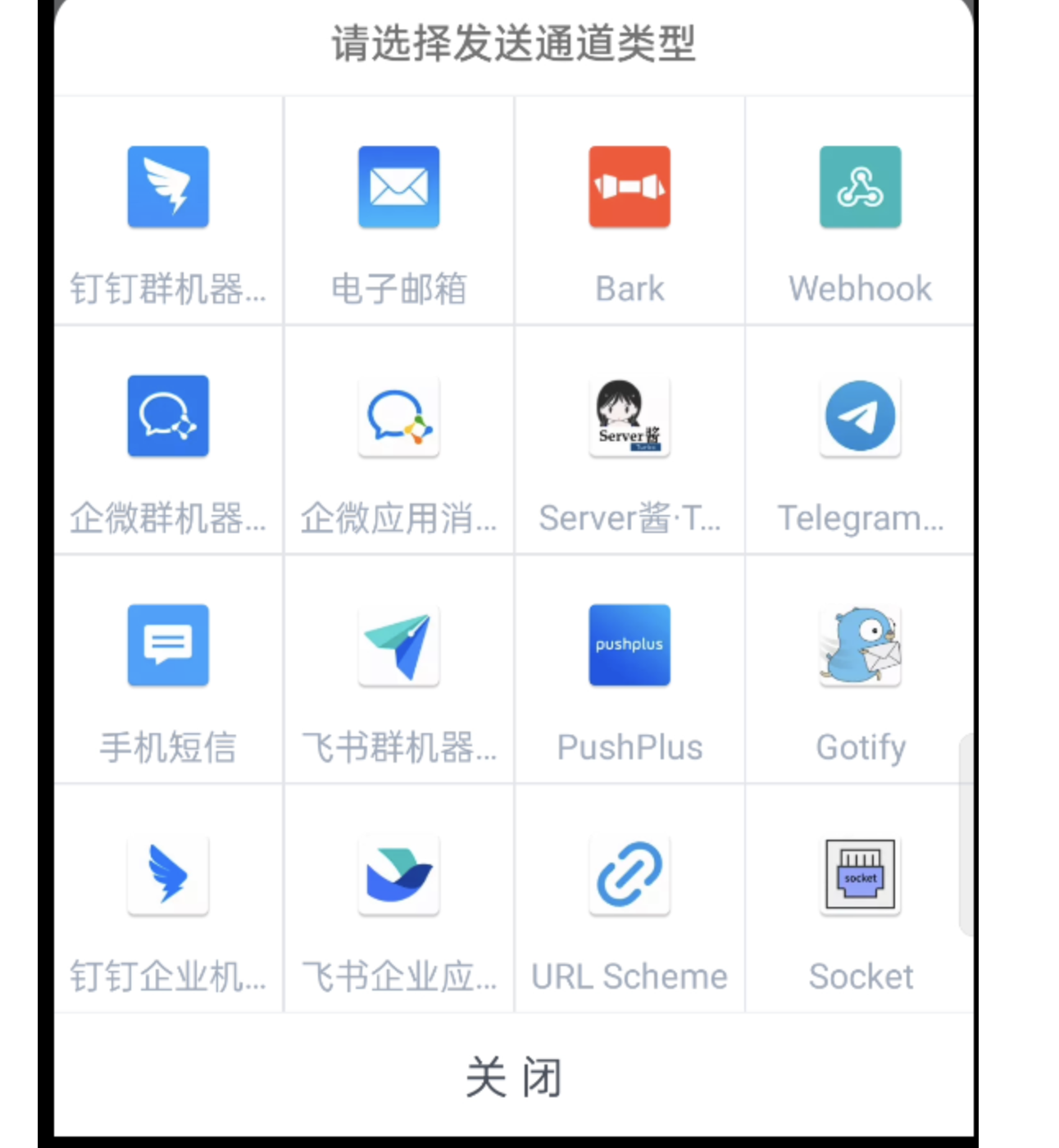Pick the 飞书企业应用 channel
This screenshot has width=1059, height=1148.
[x=399, y=900]
